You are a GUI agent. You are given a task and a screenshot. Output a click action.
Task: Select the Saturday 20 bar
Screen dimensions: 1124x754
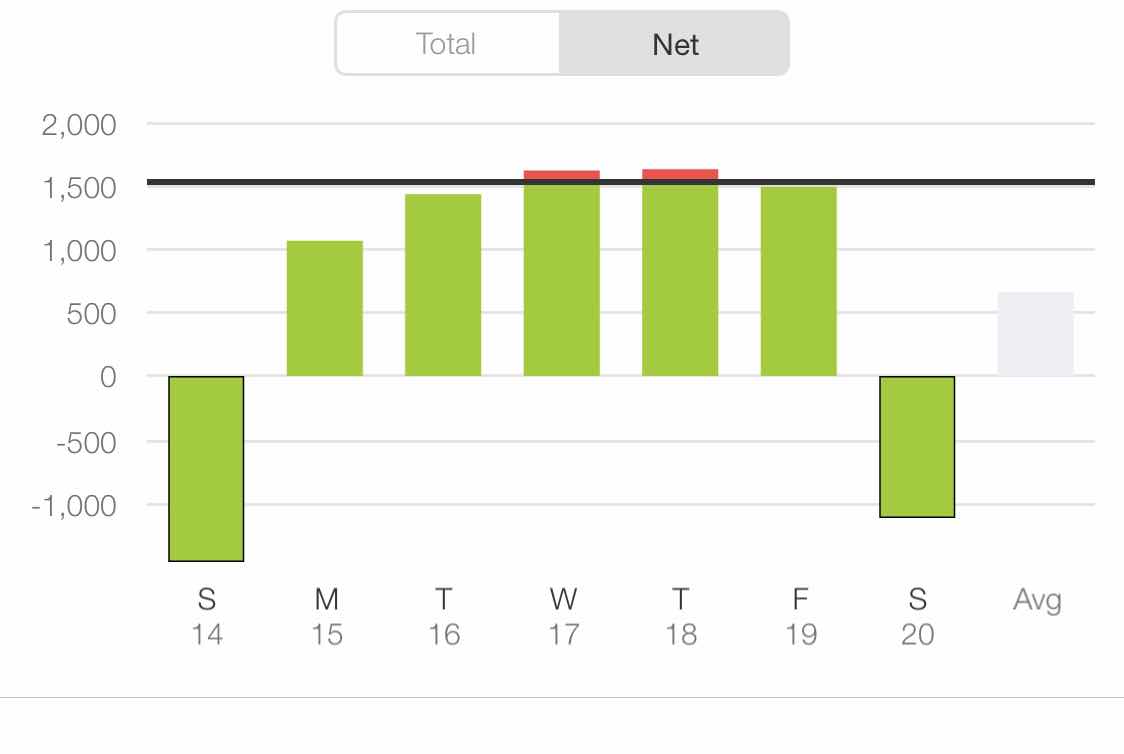[x=917, y=447]
